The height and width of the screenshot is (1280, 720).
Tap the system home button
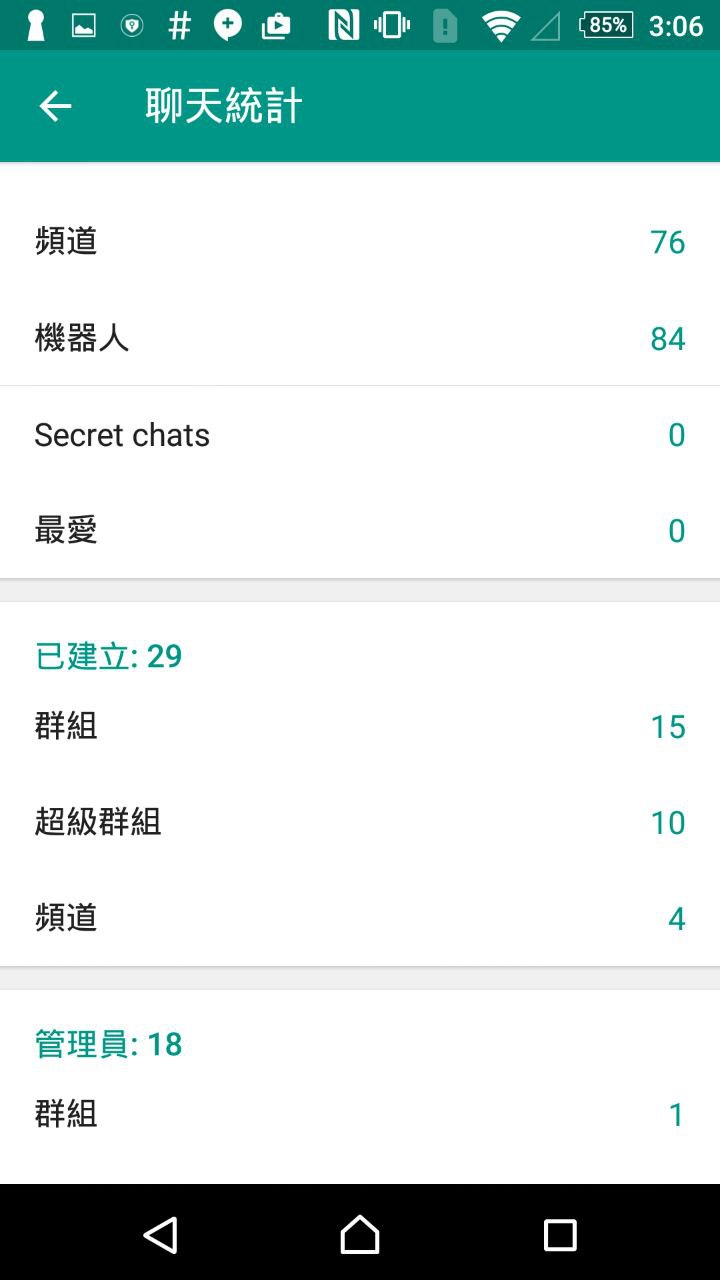click(360, 1235)
